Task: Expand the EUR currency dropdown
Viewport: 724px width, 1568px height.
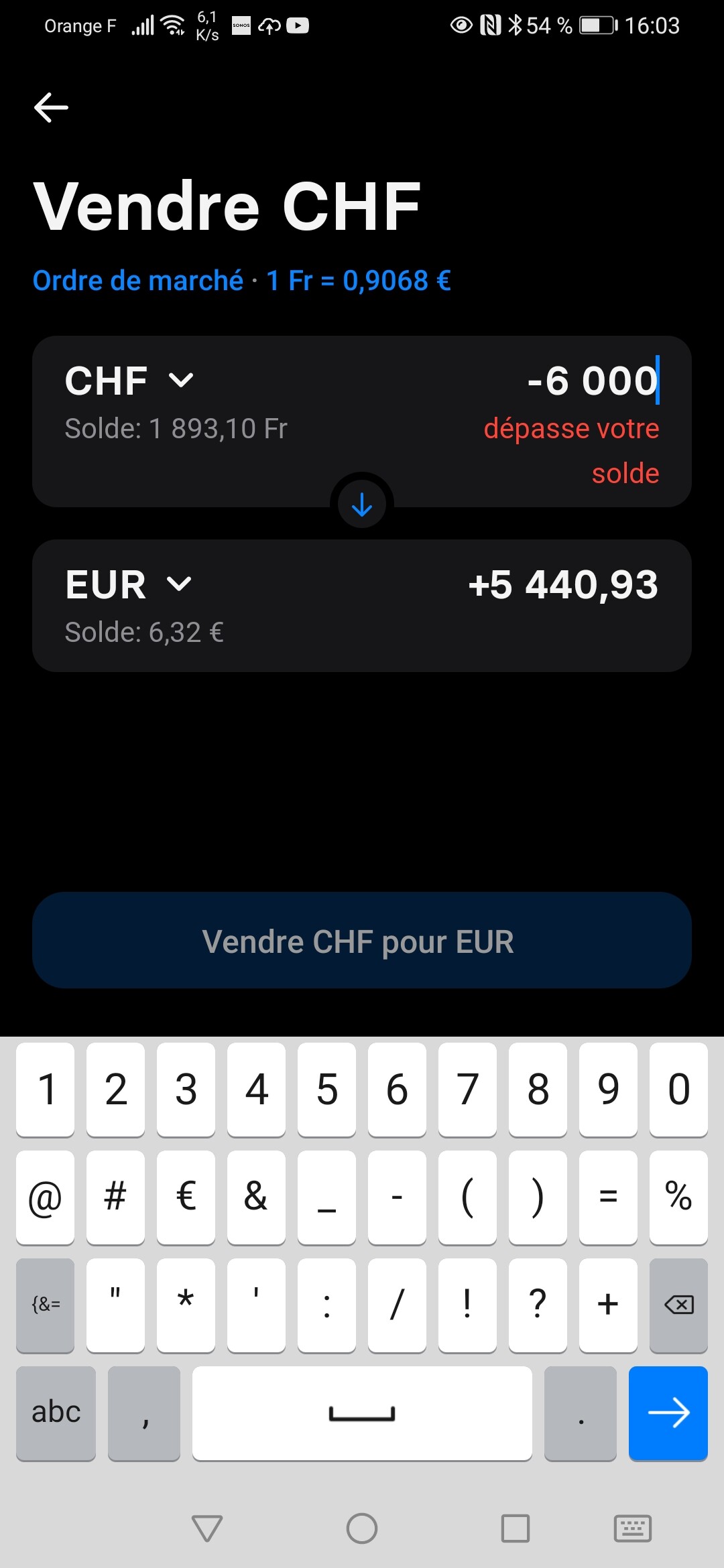Action: pos(129,584)
